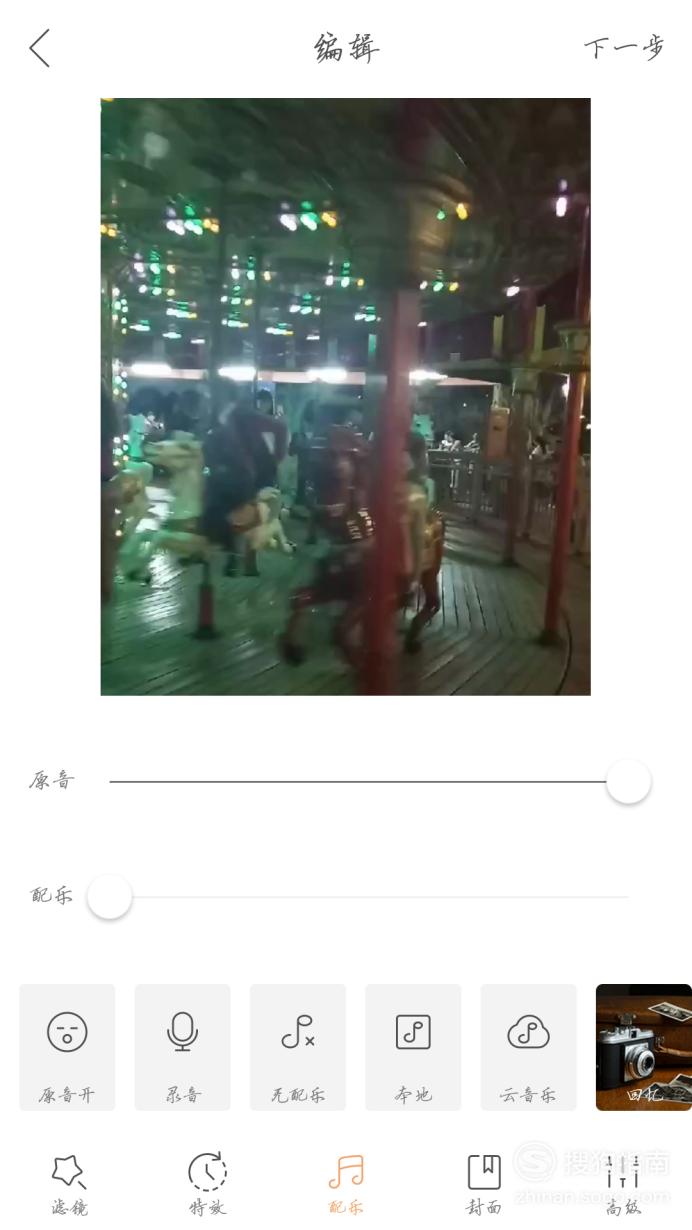
Task: Open 云音乐 cloud music
Action: click(x=528, y=1047)
